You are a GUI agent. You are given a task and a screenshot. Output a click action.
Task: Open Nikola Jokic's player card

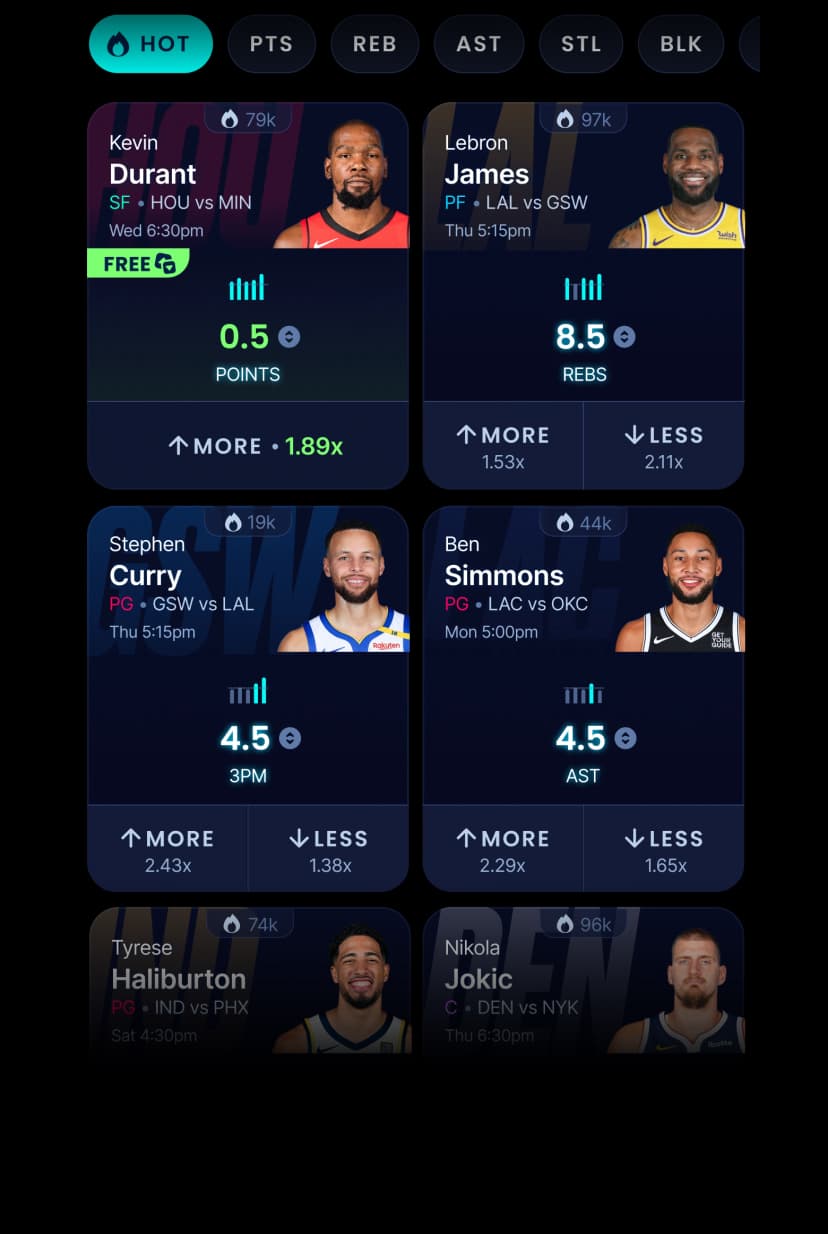pyautogui.click(x=583, y=980)
